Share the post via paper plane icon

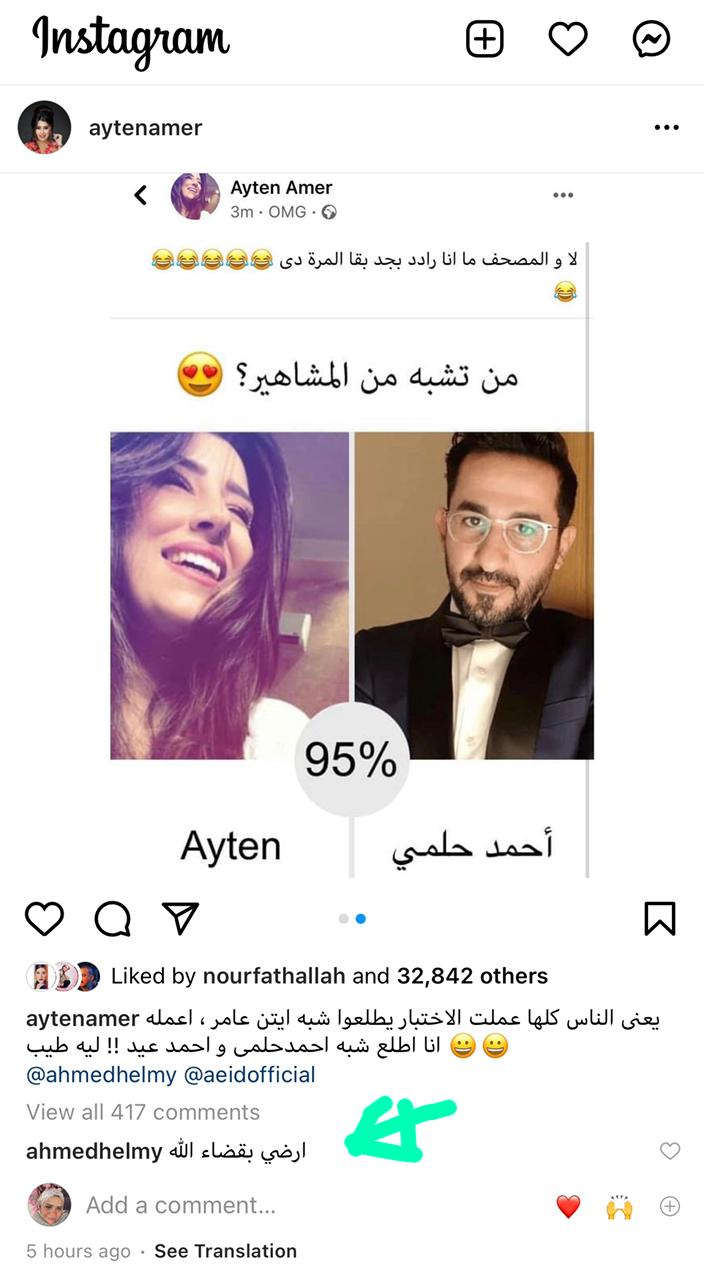point(181,918)
